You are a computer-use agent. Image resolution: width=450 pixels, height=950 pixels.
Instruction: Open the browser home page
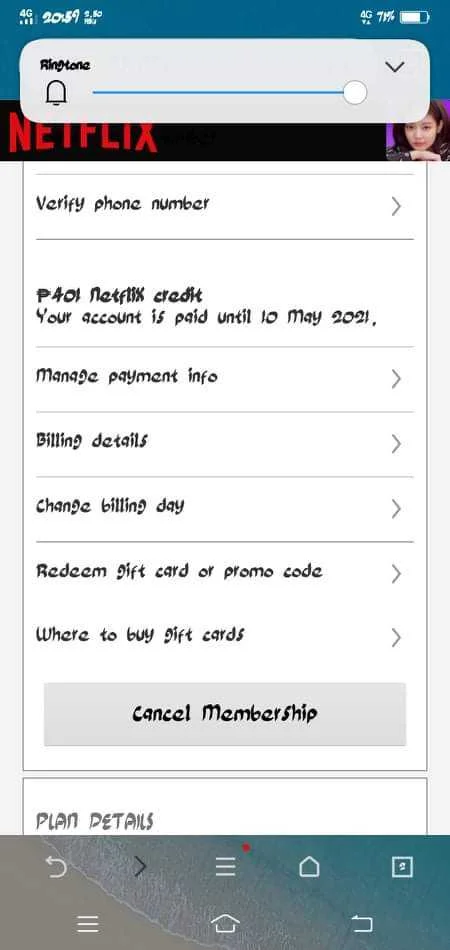[x=309, y=868]
